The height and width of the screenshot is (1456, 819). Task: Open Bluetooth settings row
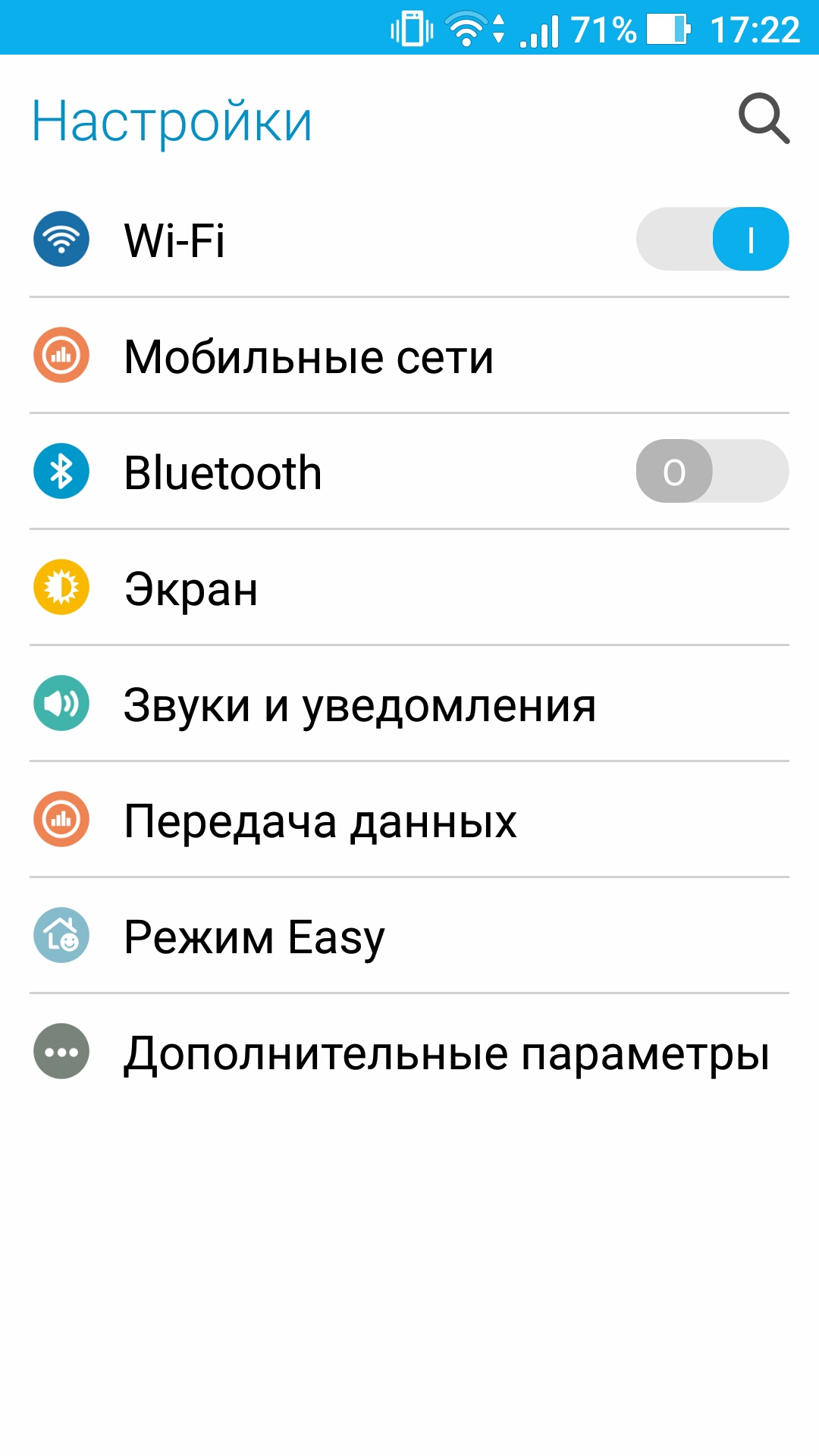pos(409,472)
